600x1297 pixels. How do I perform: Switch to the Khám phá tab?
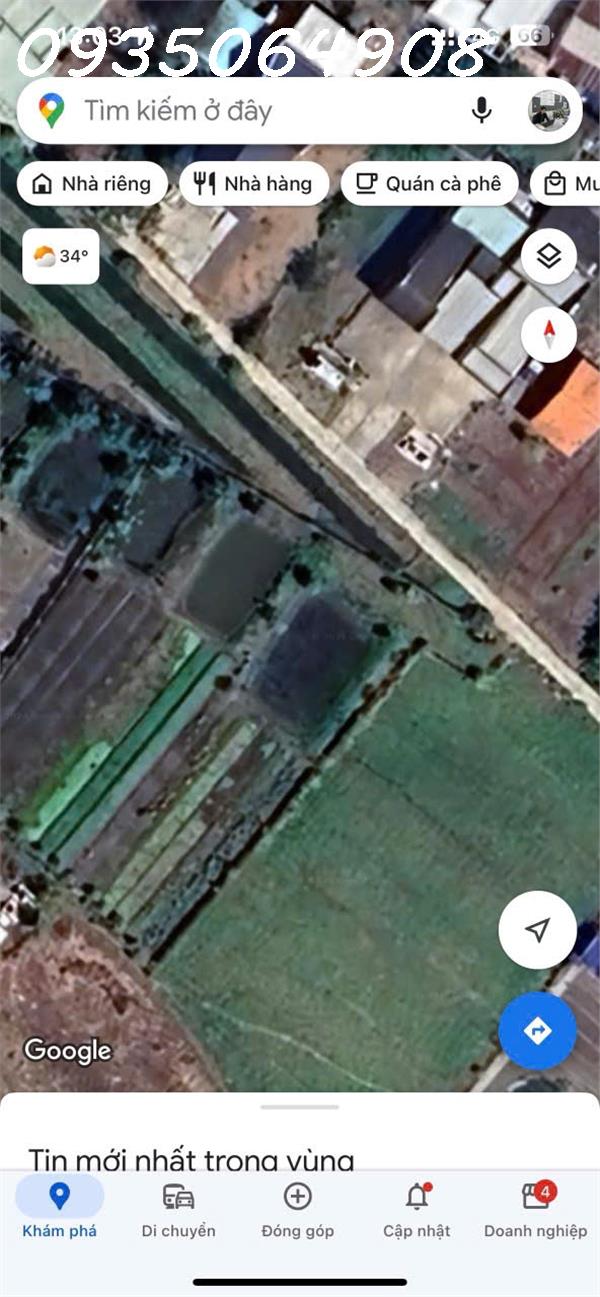pos(59,1209)
